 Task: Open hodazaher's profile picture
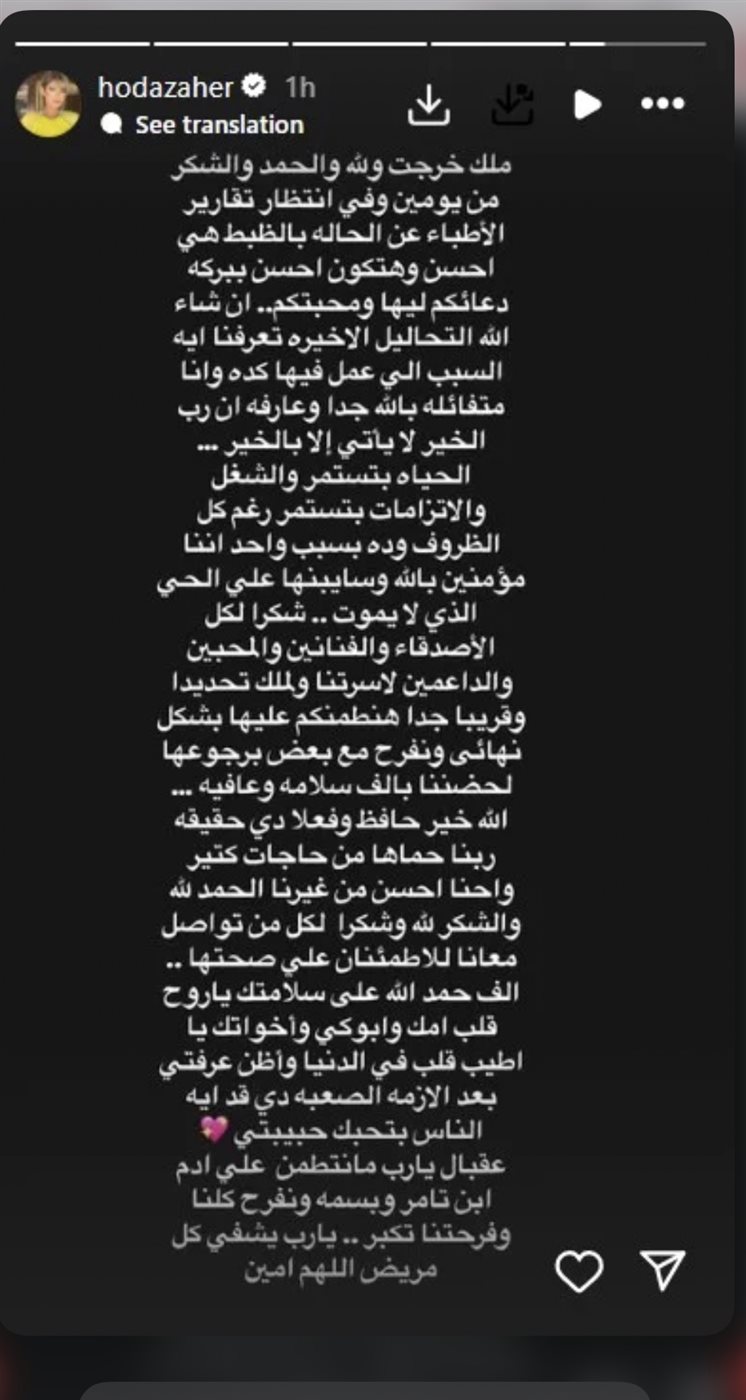point(48,103)
